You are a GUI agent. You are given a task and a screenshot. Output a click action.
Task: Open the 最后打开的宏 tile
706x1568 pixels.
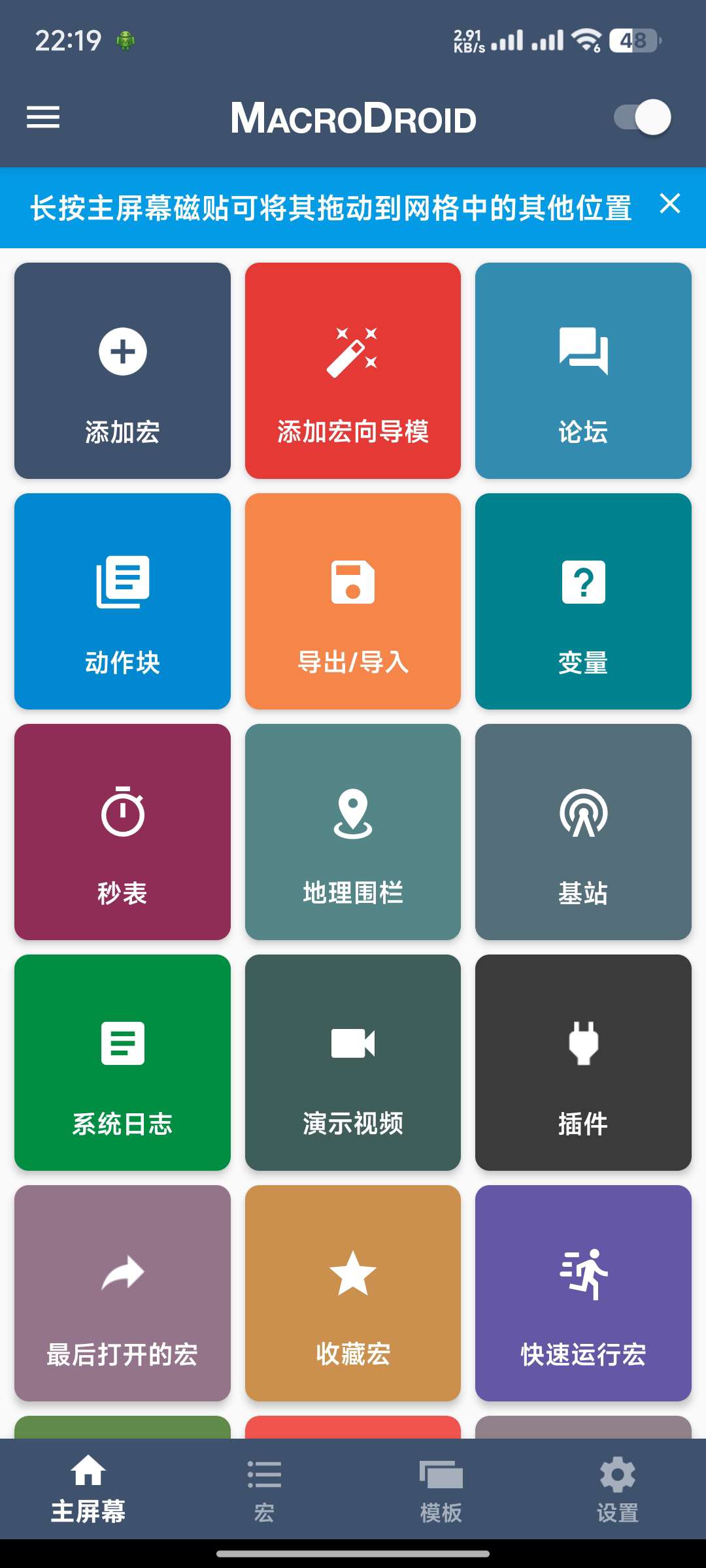pyautogui.click(x=122, y=1293)
